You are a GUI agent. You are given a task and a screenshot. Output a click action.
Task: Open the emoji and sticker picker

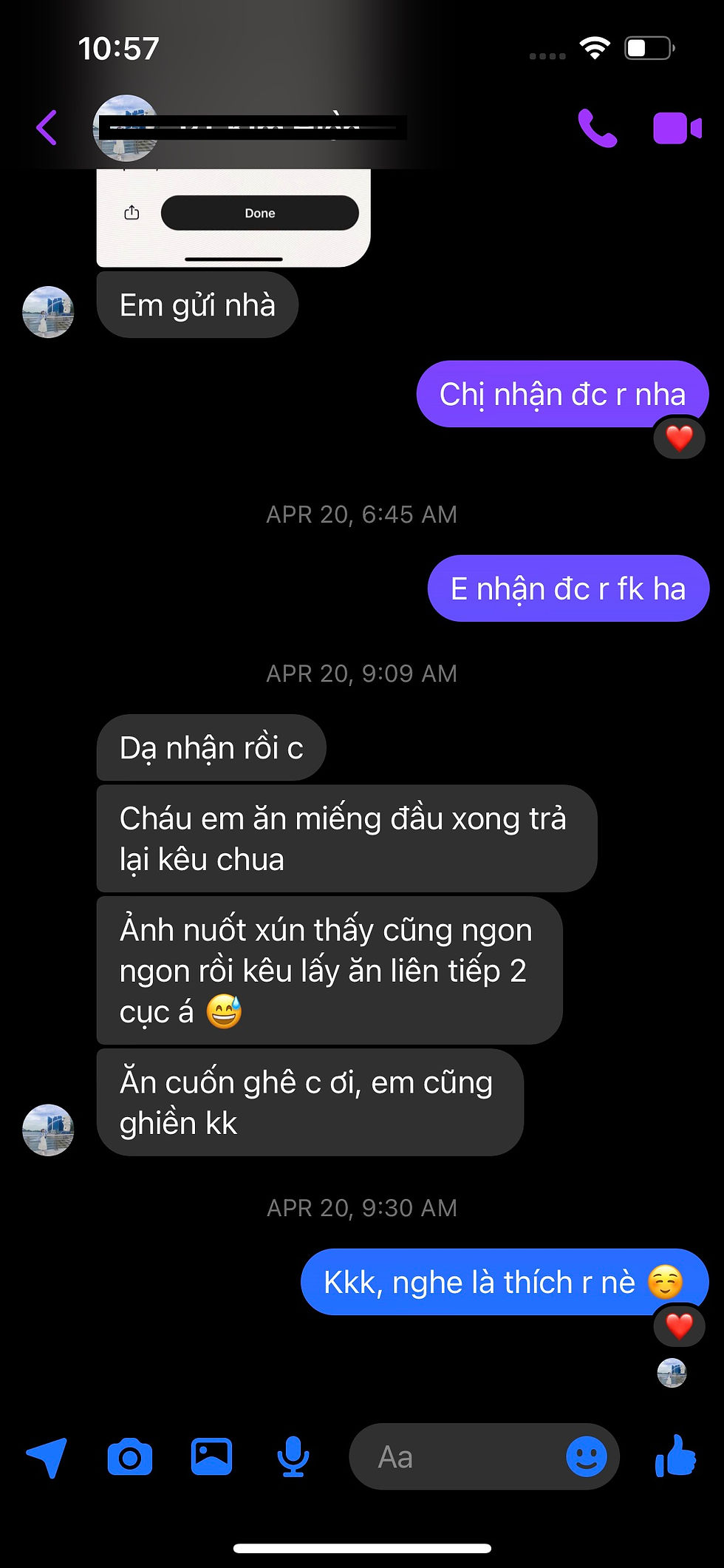click(x=586, y=1457)
